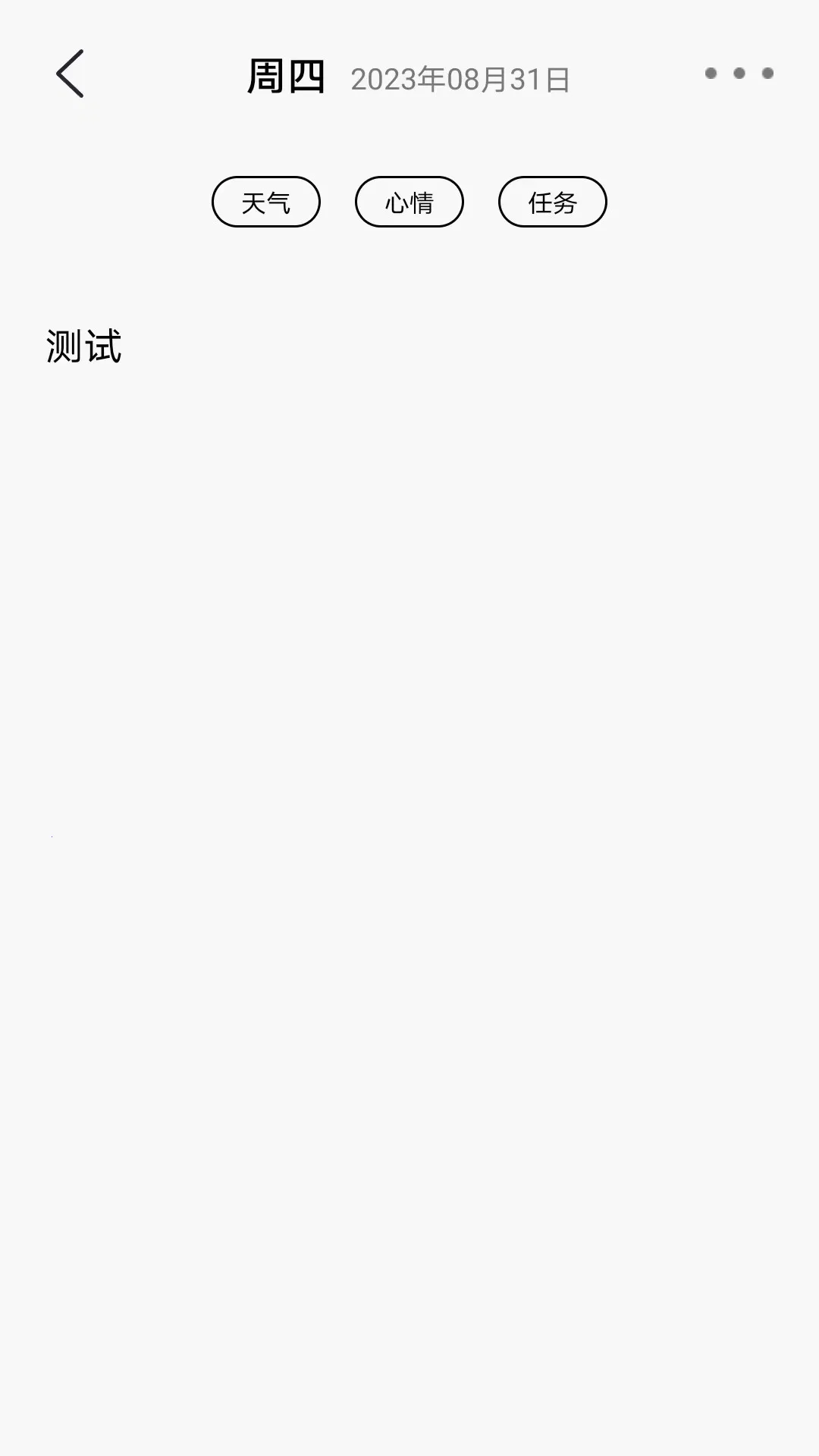Navigate back using the left chevron
Screen dimensions: 819x1456
tap(70, 74)
